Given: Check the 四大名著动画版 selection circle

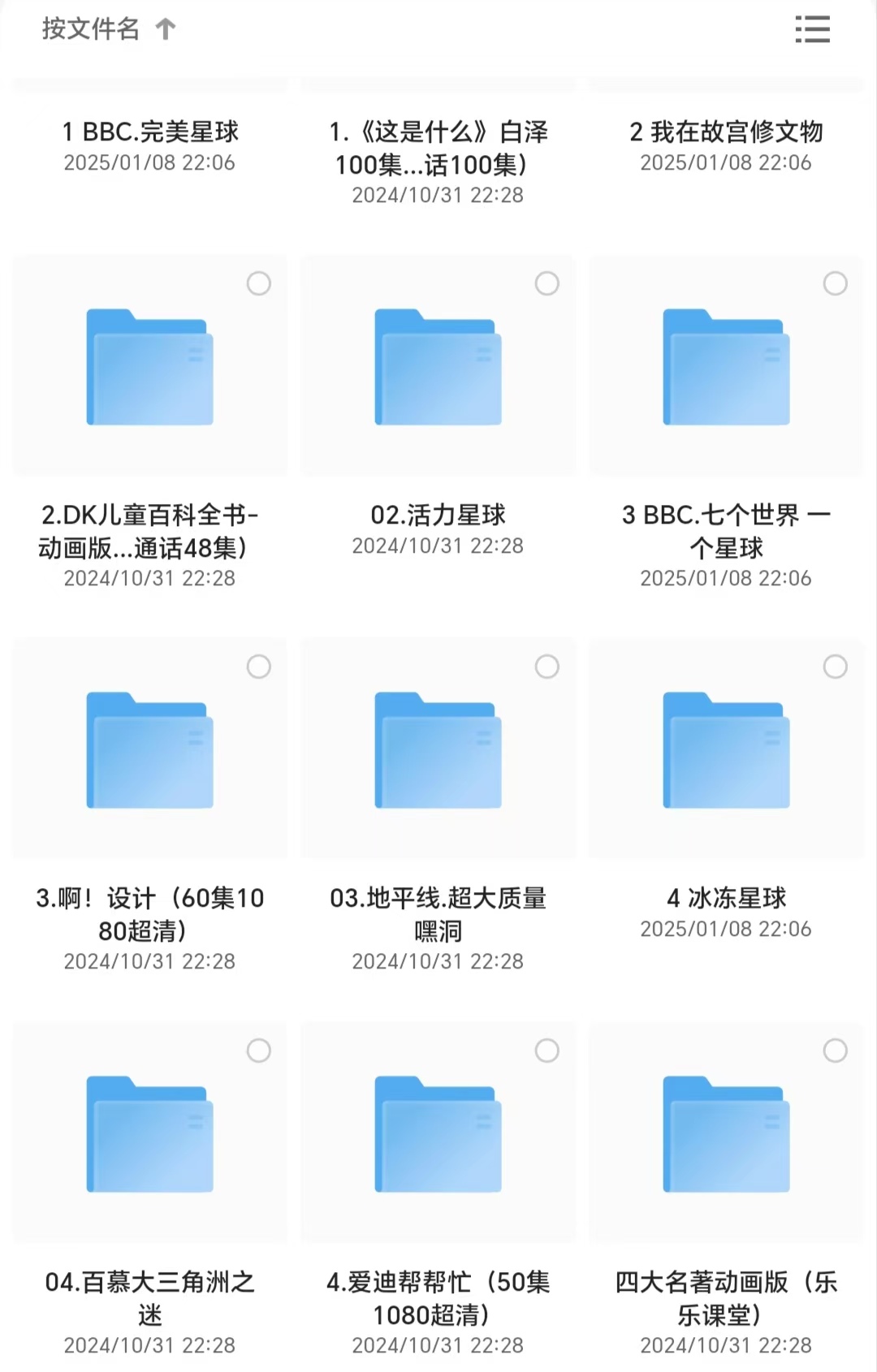Looking at the screenshot, I should (x=836, y=1051).
